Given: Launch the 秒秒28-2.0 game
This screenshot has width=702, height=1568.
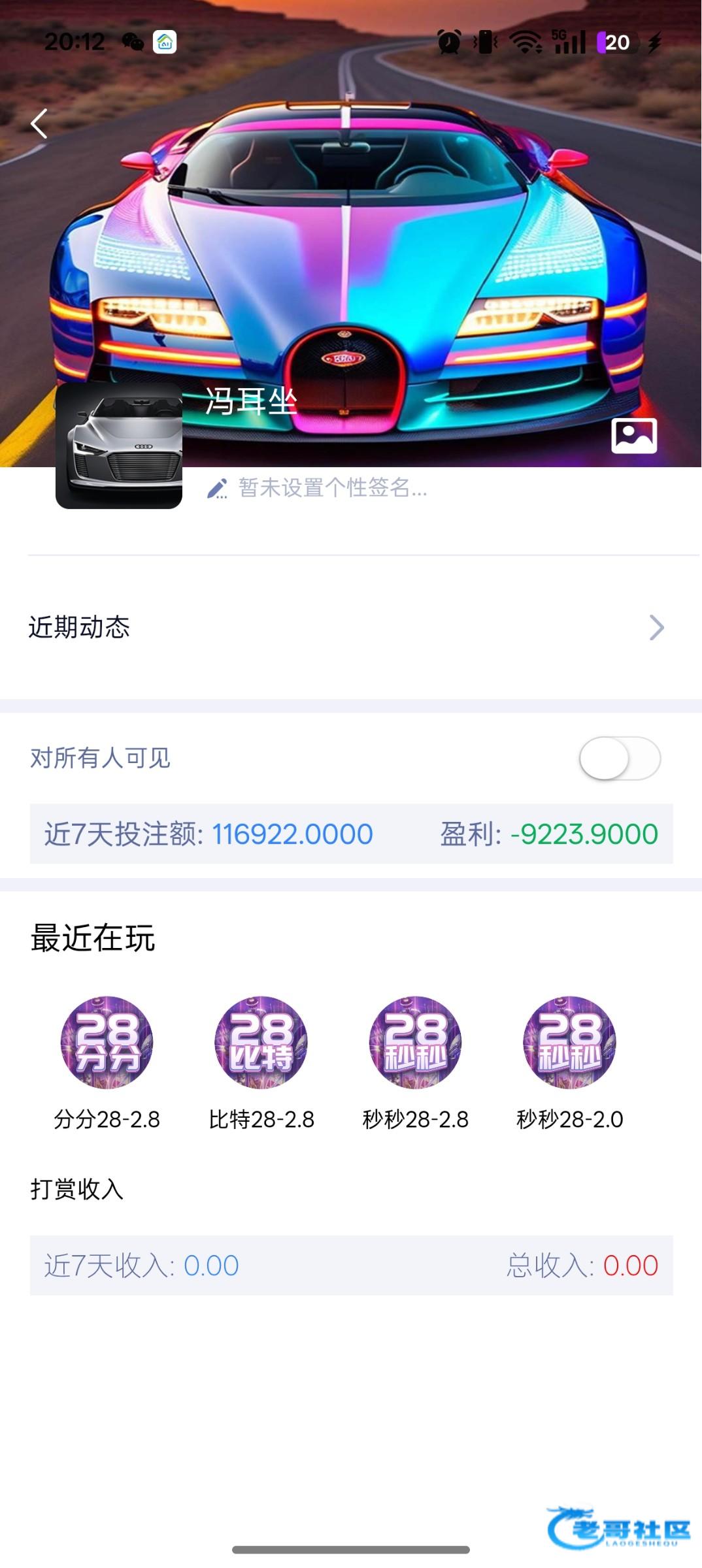Looking at the screenshot, I should click(569, 1043).
